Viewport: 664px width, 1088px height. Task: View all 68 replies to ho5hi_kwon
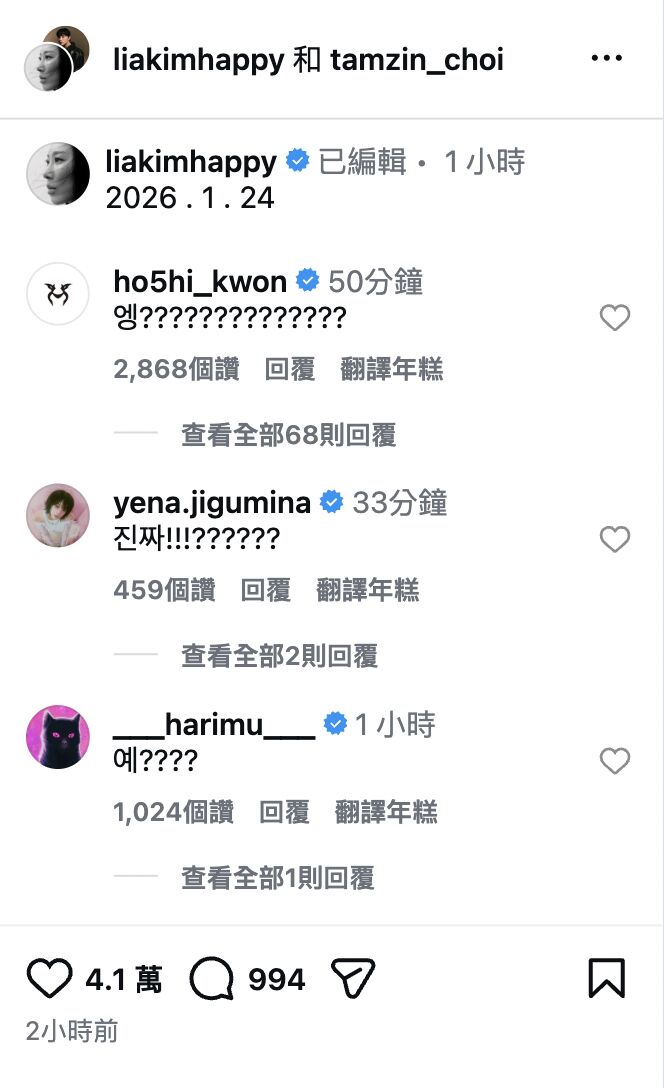(288, 434)
